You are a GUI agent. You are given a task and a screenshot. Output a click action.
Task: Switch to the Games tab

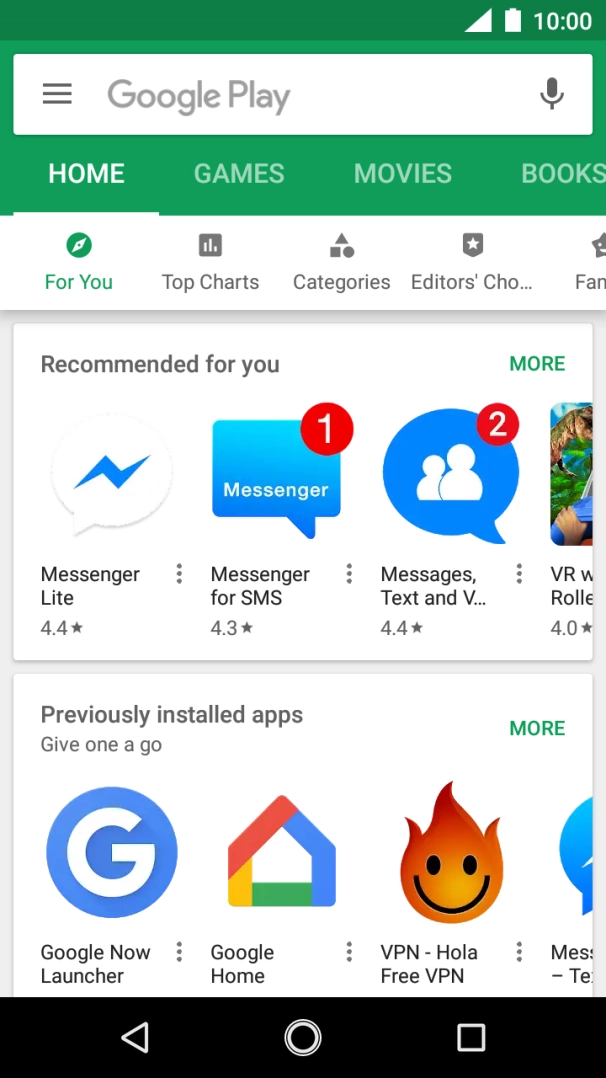tap(239, 173)
